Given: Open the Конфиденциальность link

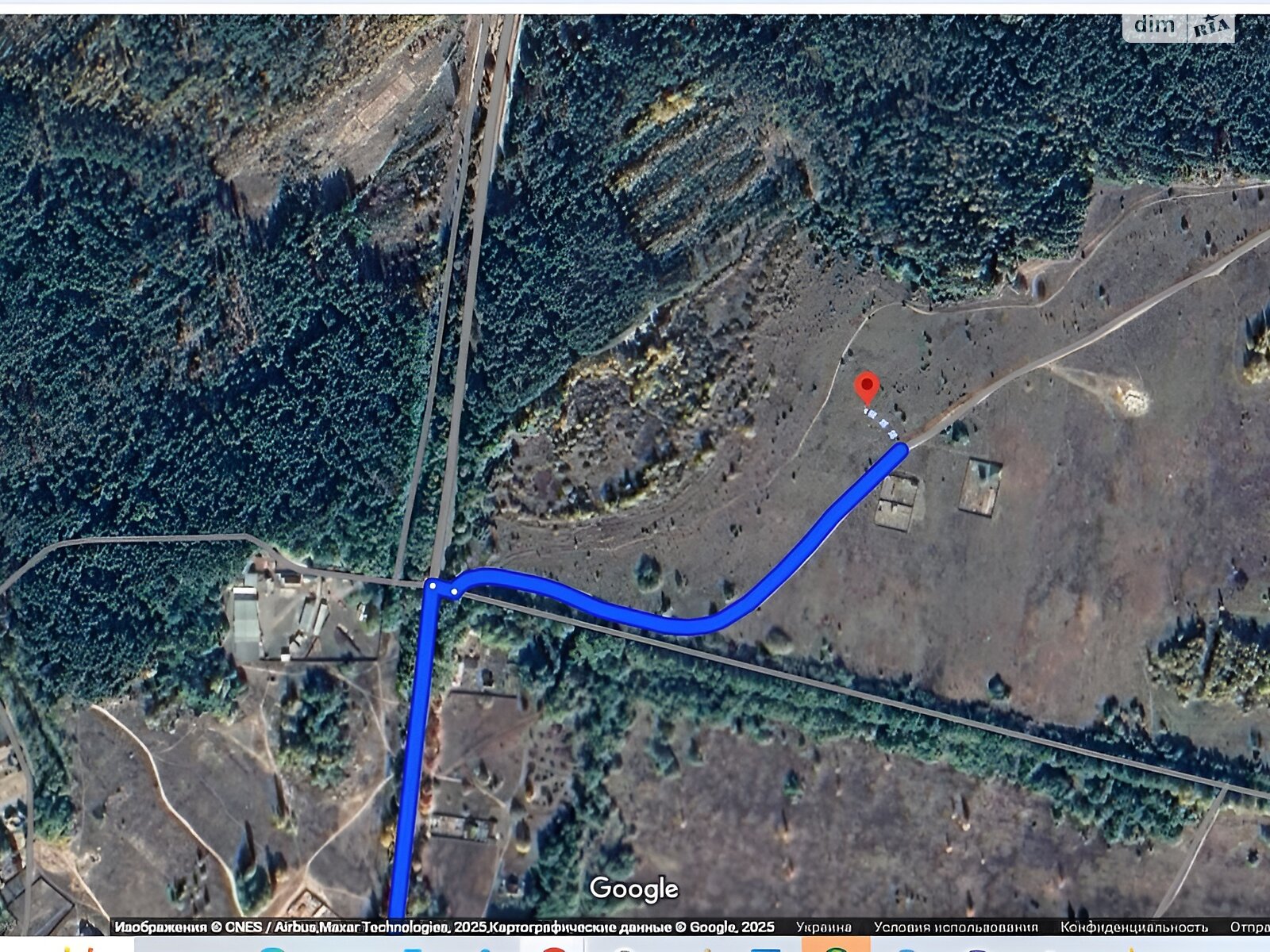Looking at the screenshot, I should (1133, 927).
